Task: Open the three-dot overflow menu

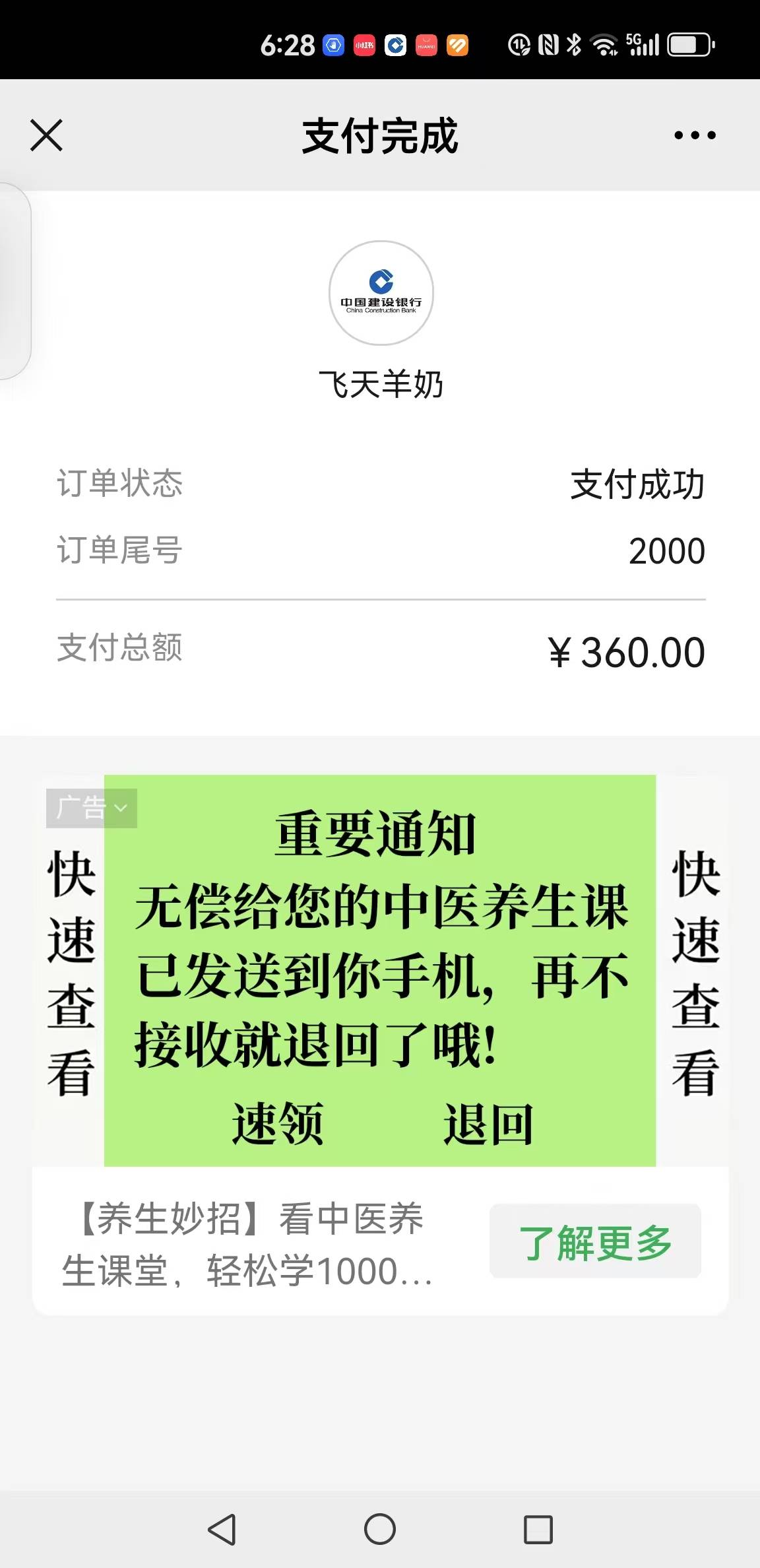Action: click(x=695, y=135)
